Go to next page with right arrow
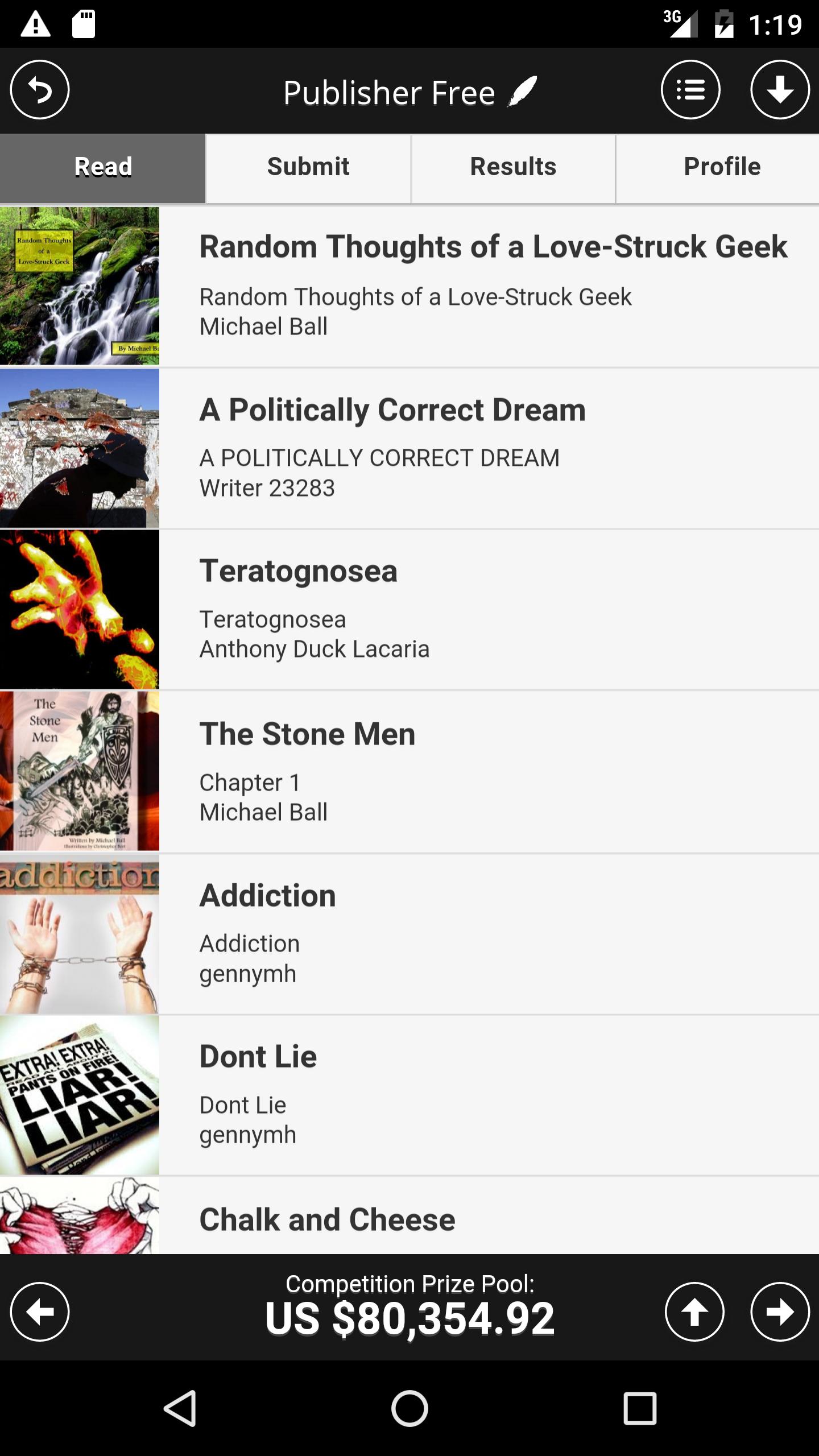 [x=780, y=1312]
